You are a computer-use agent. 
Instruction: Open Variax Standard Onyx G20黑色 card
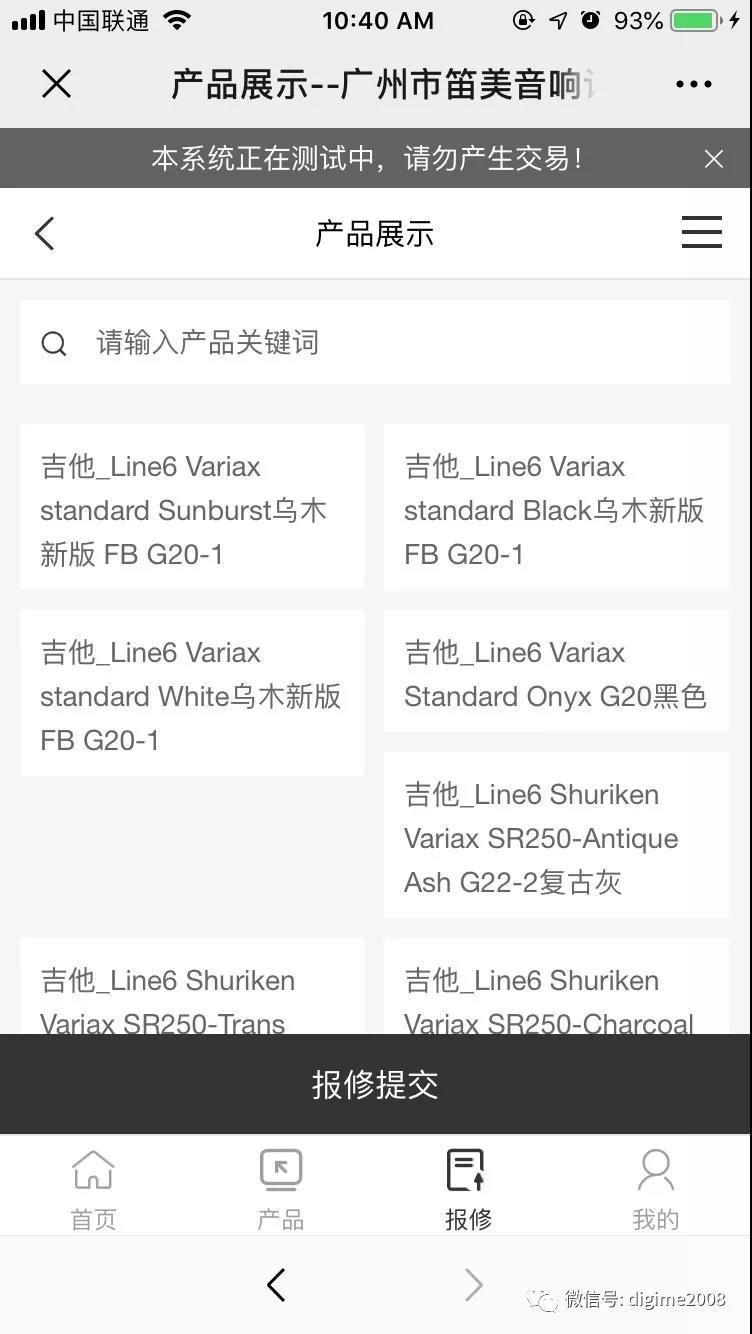coord(556,671)
